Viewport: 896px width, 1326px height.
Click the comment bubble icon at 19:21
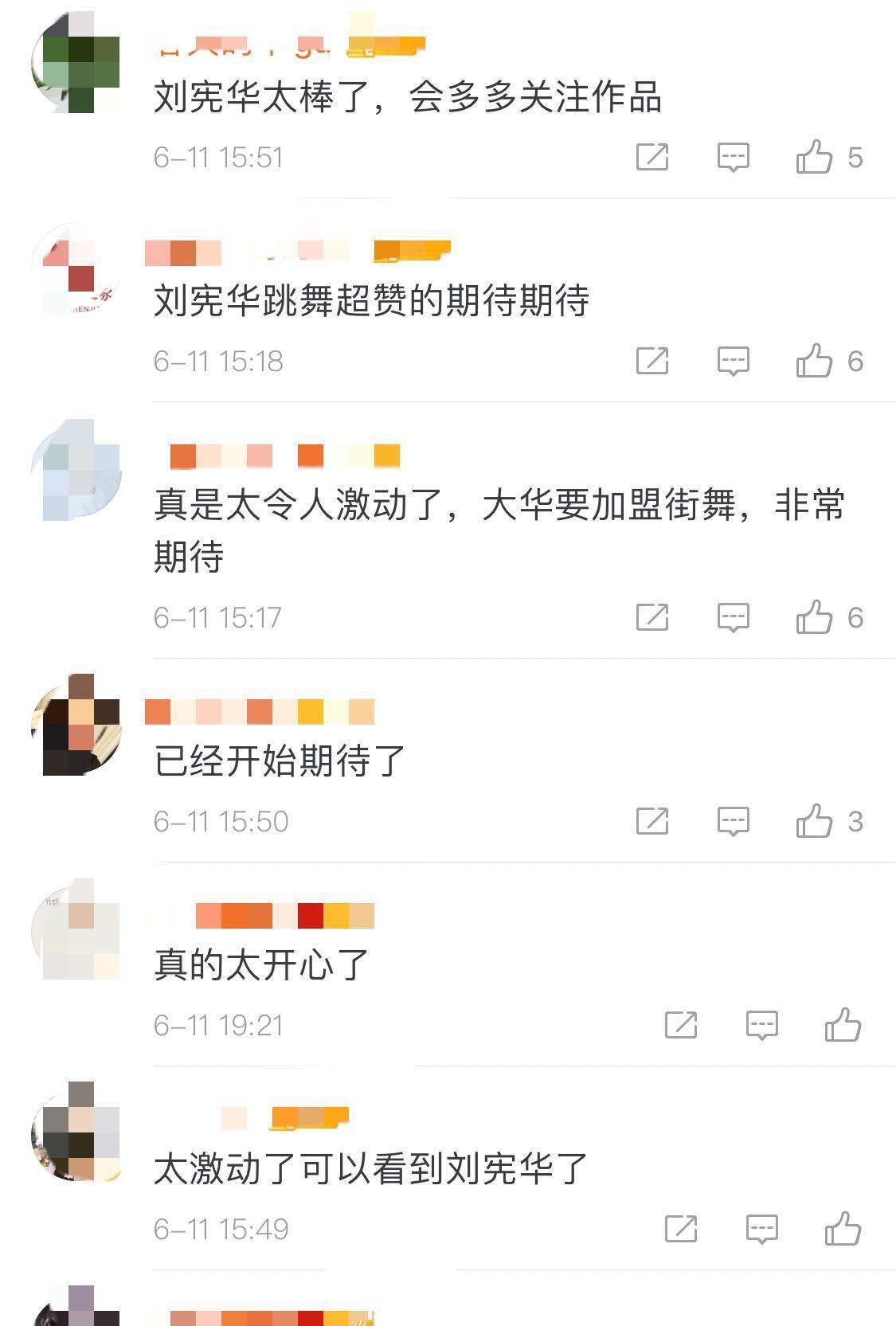(759, 1026)
